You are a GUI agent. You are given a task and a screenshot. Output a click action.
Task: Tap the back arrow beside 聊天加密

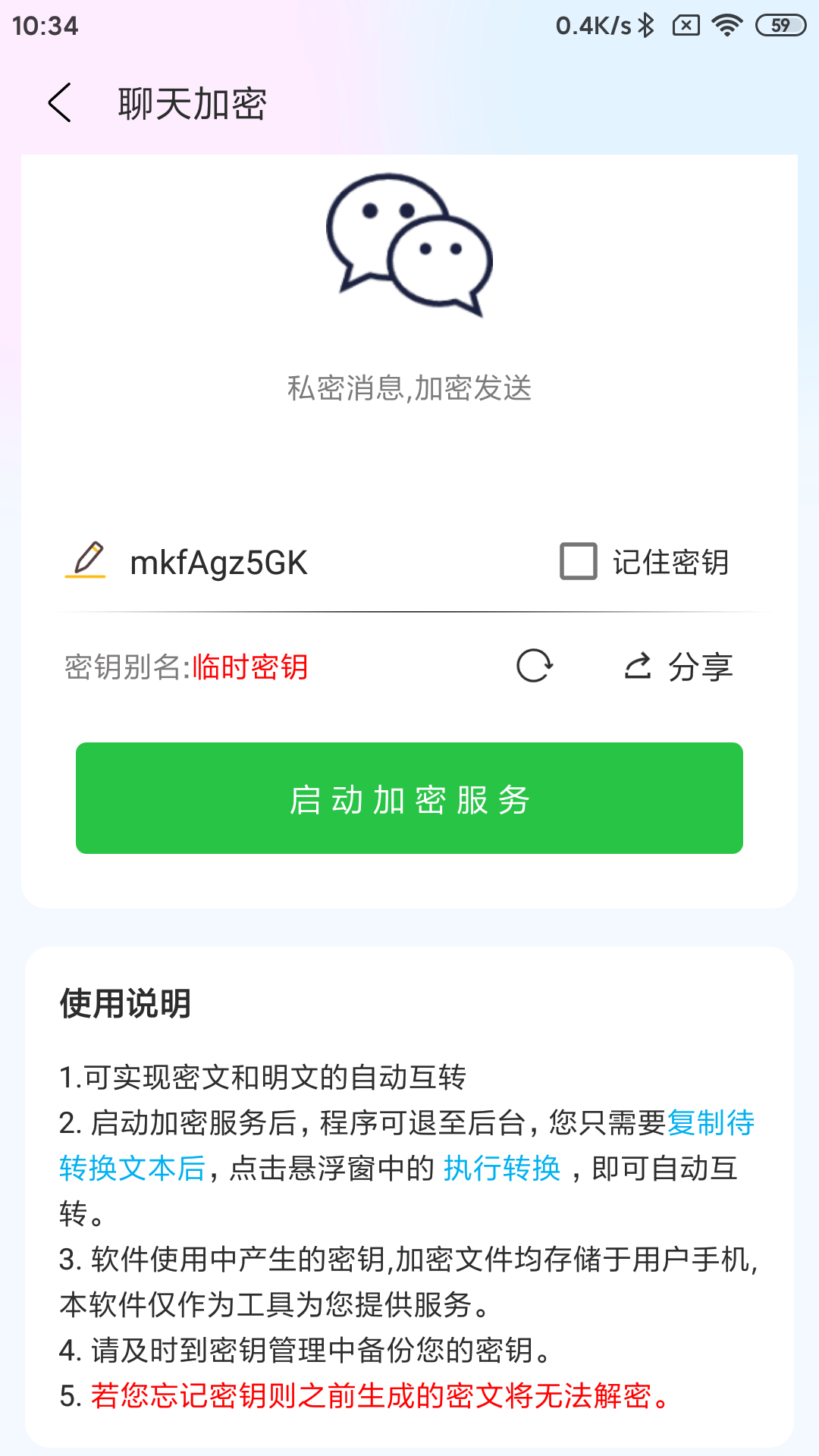click(x=59, y=102)
